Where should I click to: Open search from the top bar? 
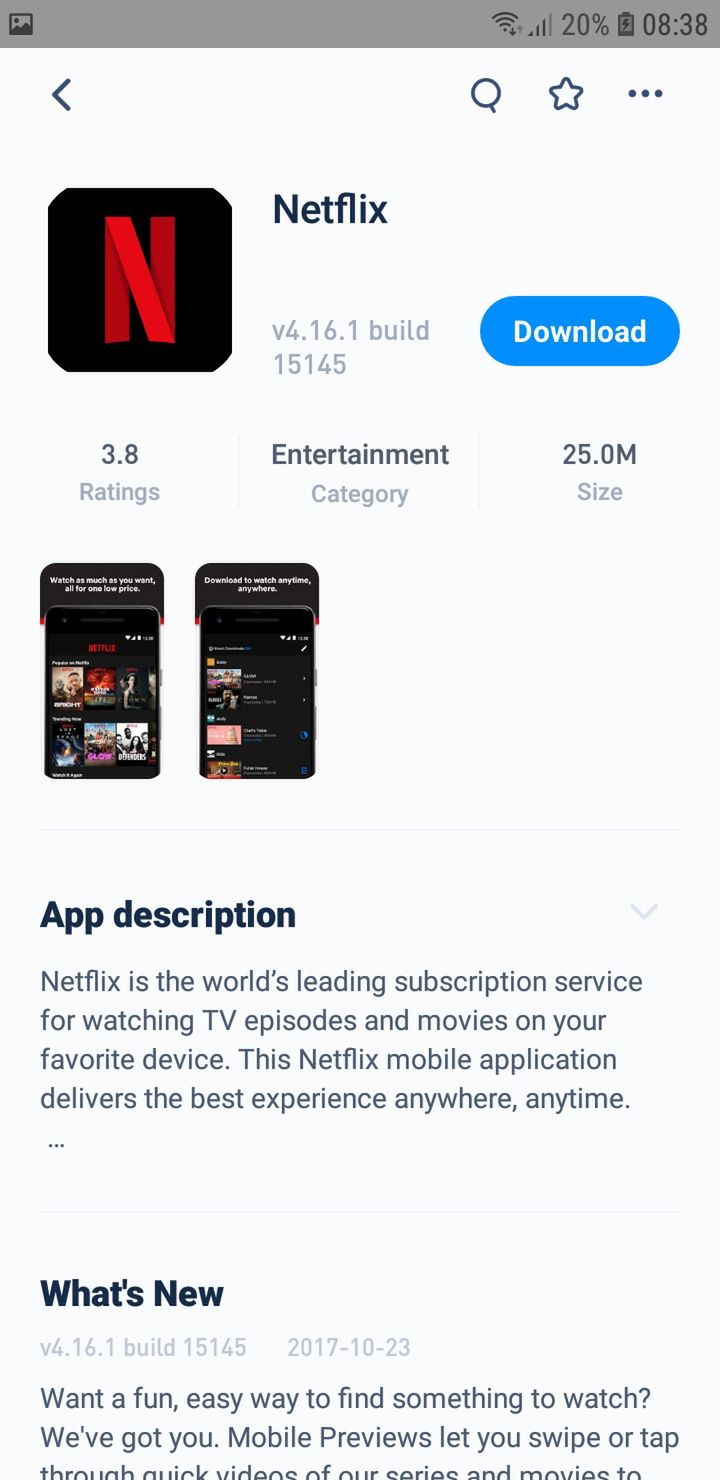[x=486, y=95]
